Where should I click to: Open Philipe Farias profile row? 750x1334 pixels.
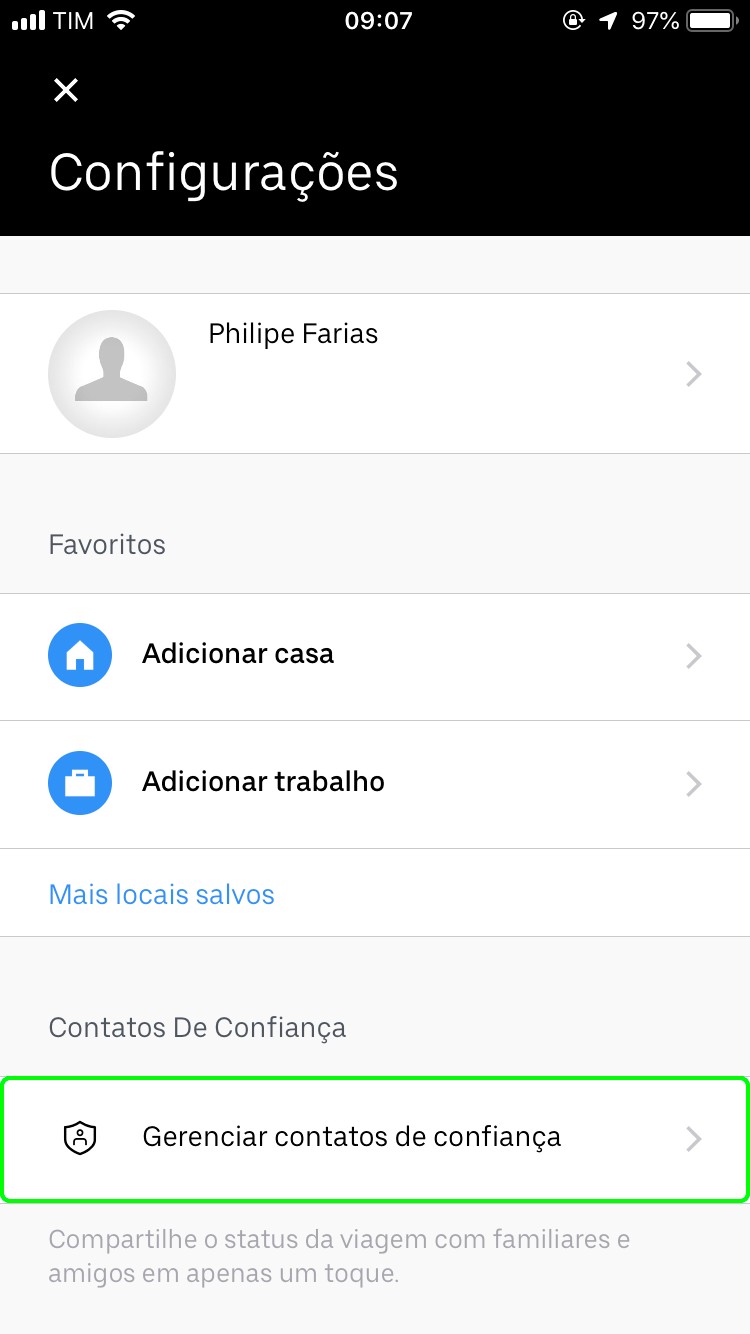pos(375,373)
